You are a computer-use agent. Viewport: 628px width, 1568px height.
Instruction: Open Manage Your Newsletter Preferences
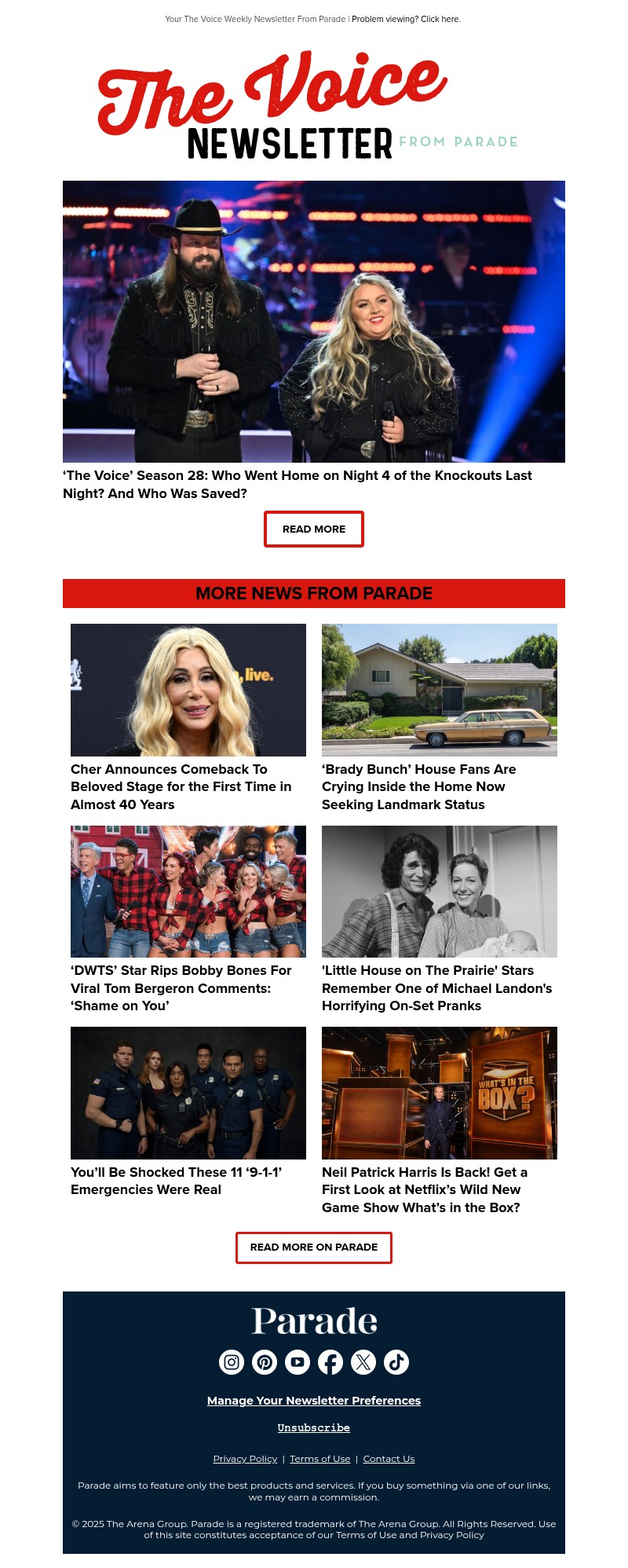click(313, 1400)
